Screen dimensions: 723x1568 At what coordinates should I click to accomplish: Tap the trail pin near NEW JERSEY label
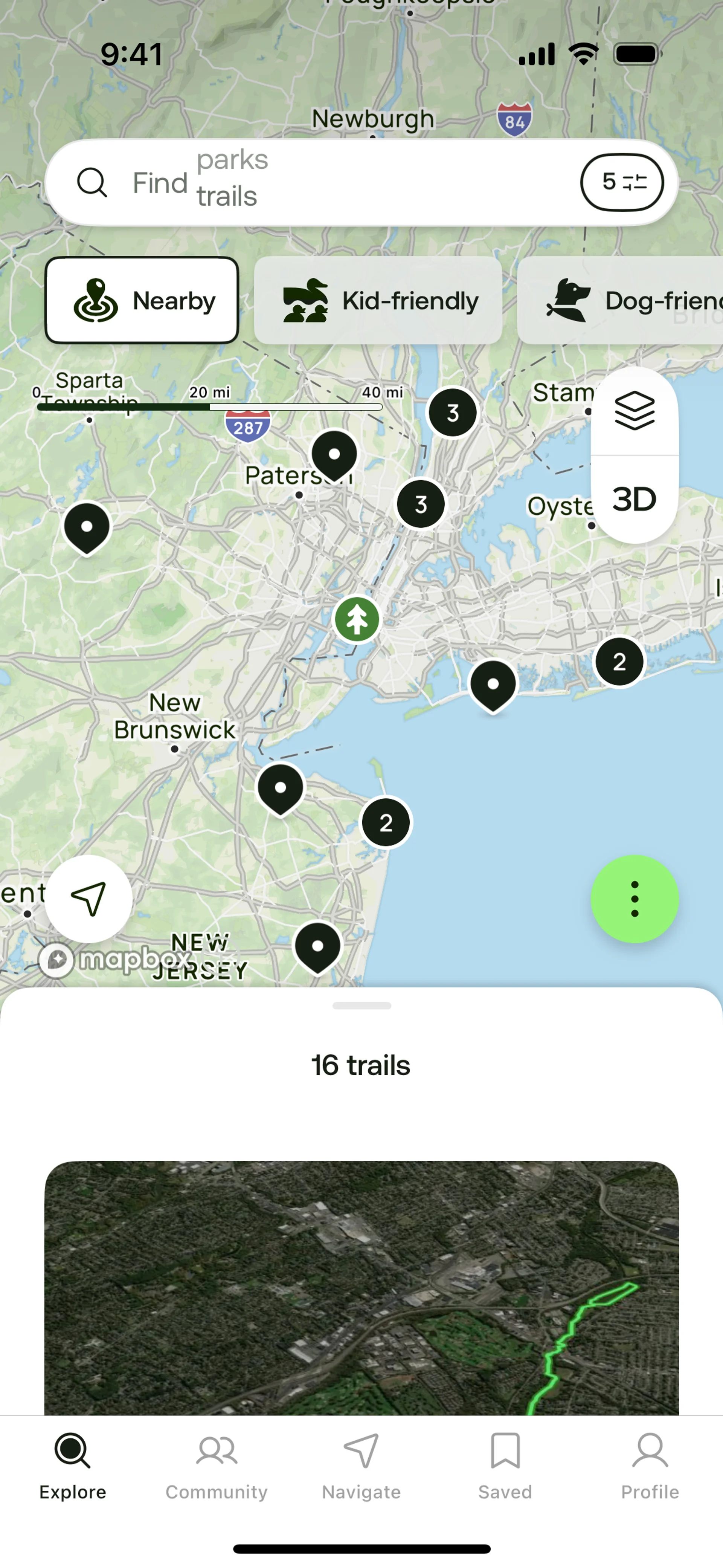(x=318, y=946)
